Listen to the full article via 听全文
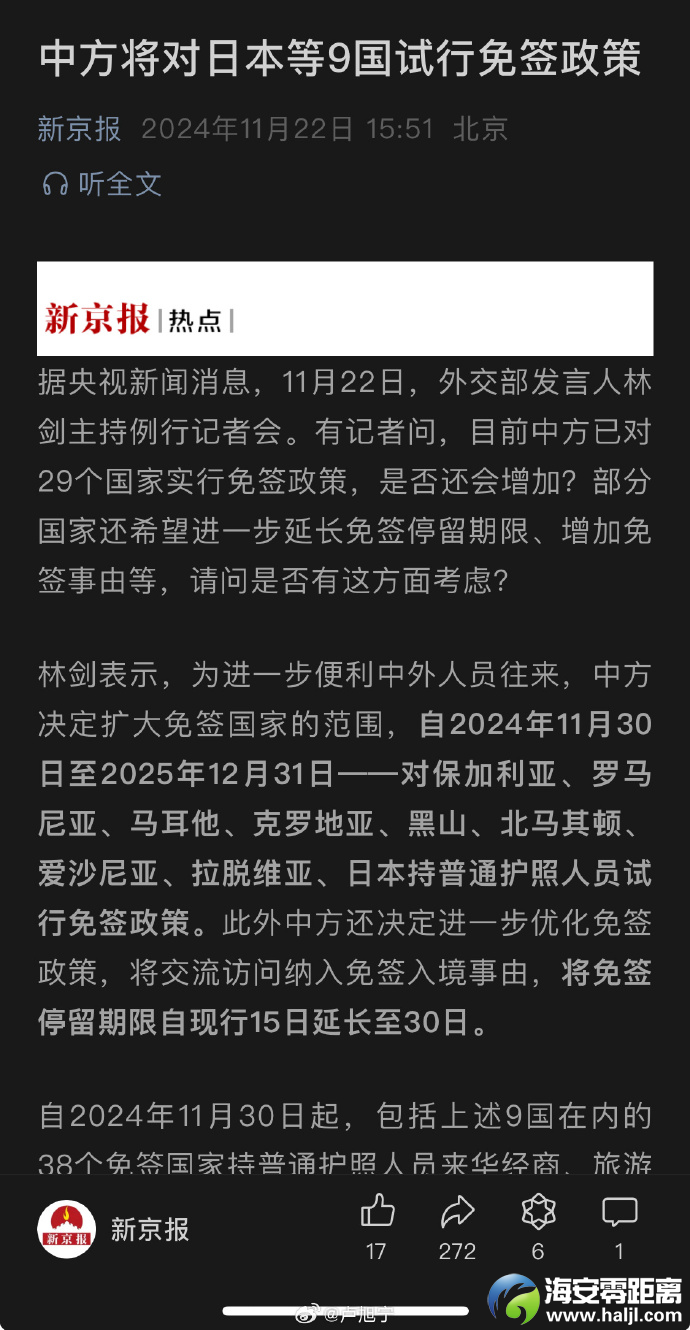Screen dimensions: 690x1330 point(101,184)
